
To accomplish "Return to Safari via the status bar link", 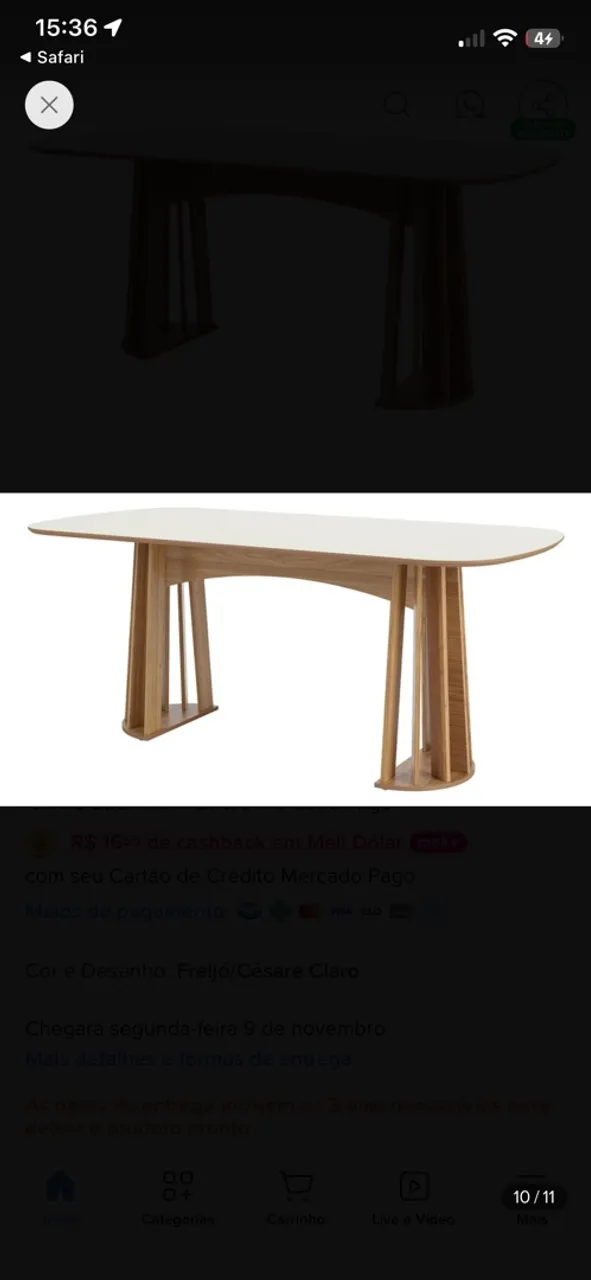I will 52,57.
